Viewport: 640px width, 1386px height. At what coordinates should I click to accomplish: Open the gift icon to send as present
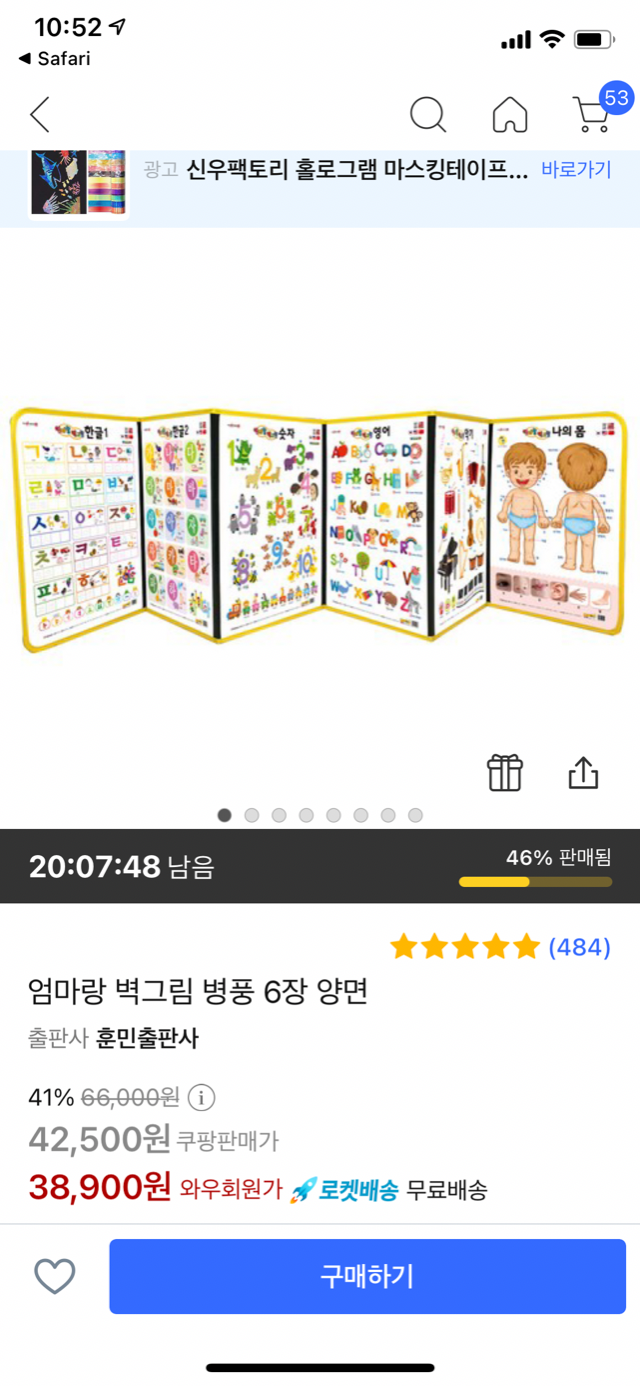coord(505,772)
